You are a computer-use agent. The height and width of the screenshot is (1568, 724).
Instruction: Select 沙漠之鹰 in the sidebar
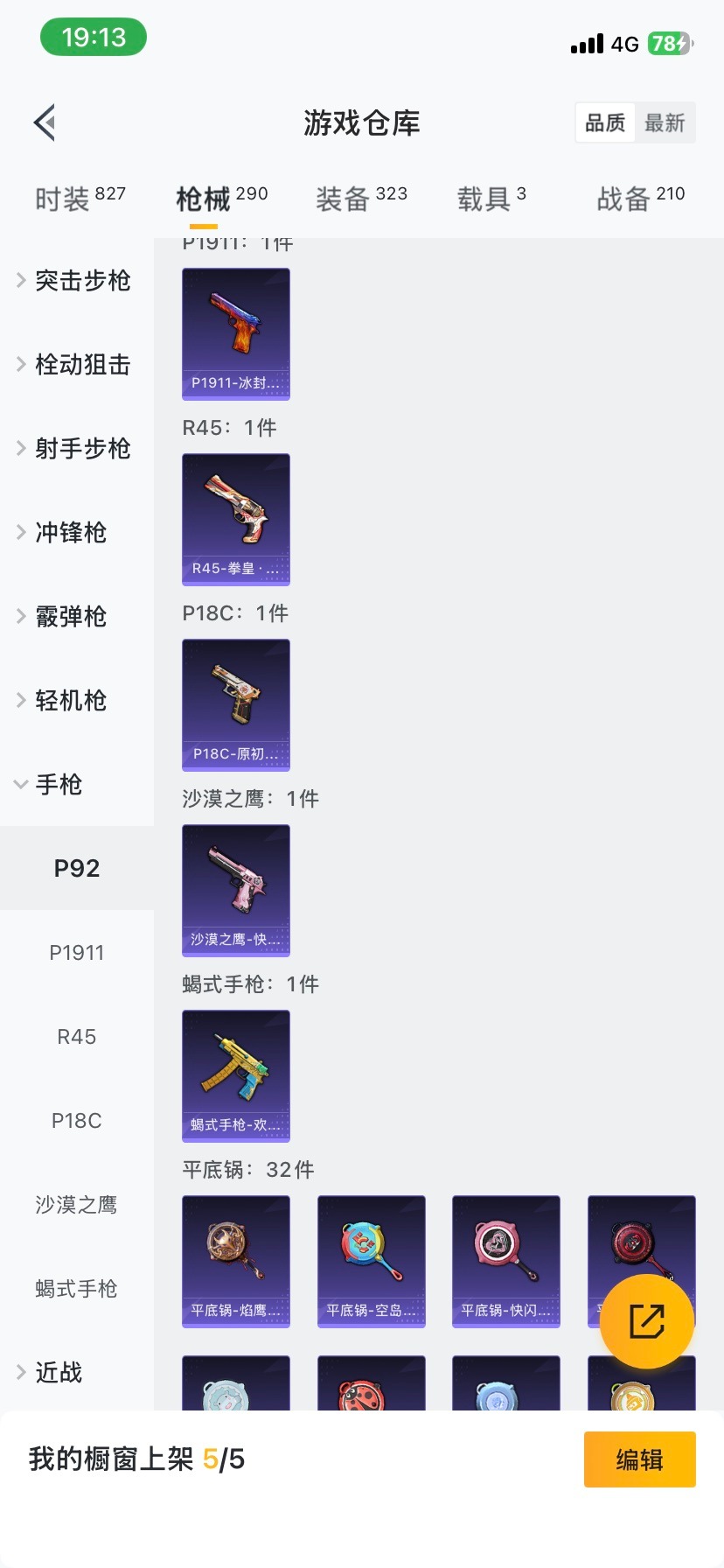tap(76, 1204)
